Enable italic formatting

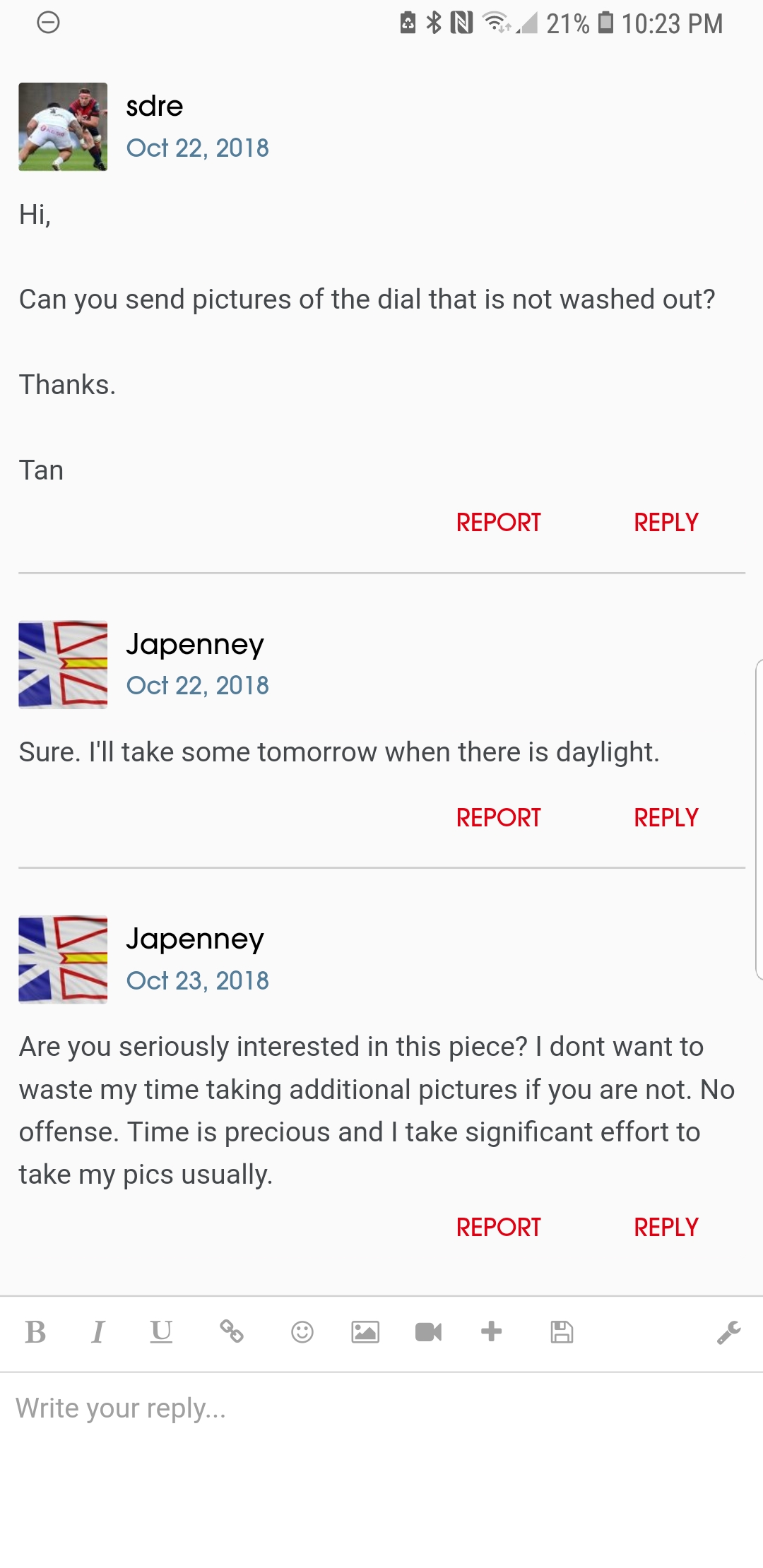[98, 1332]
